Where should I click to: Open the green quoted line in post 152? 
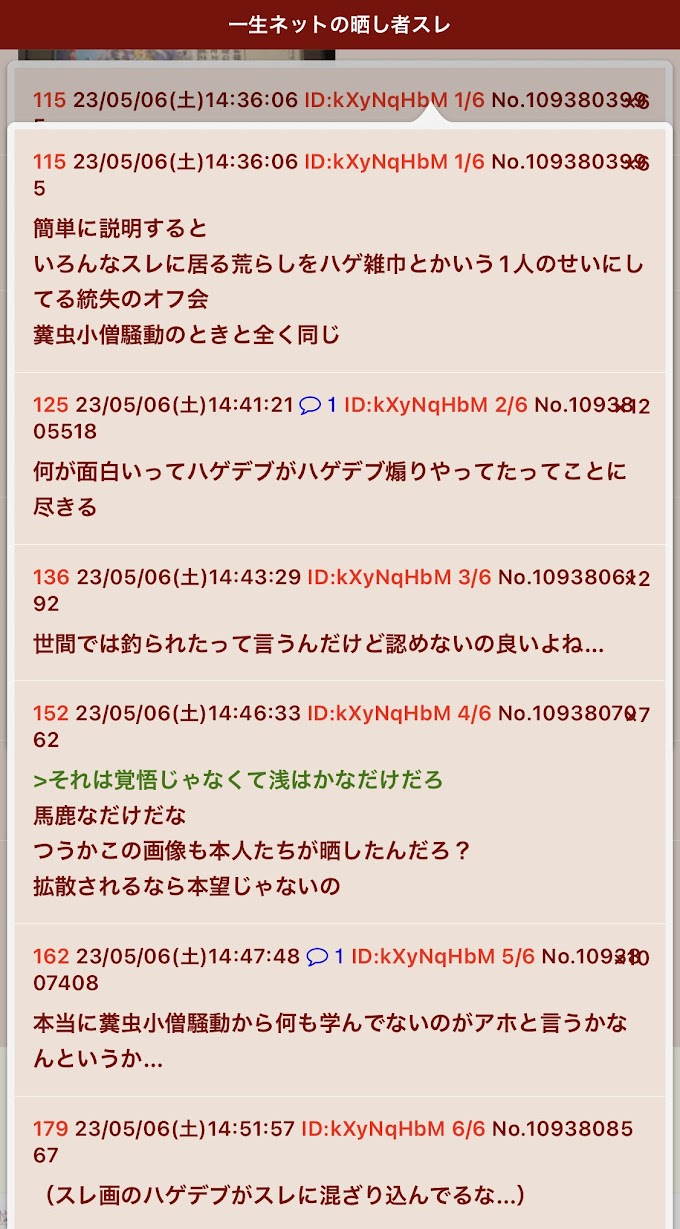[238, 779]
